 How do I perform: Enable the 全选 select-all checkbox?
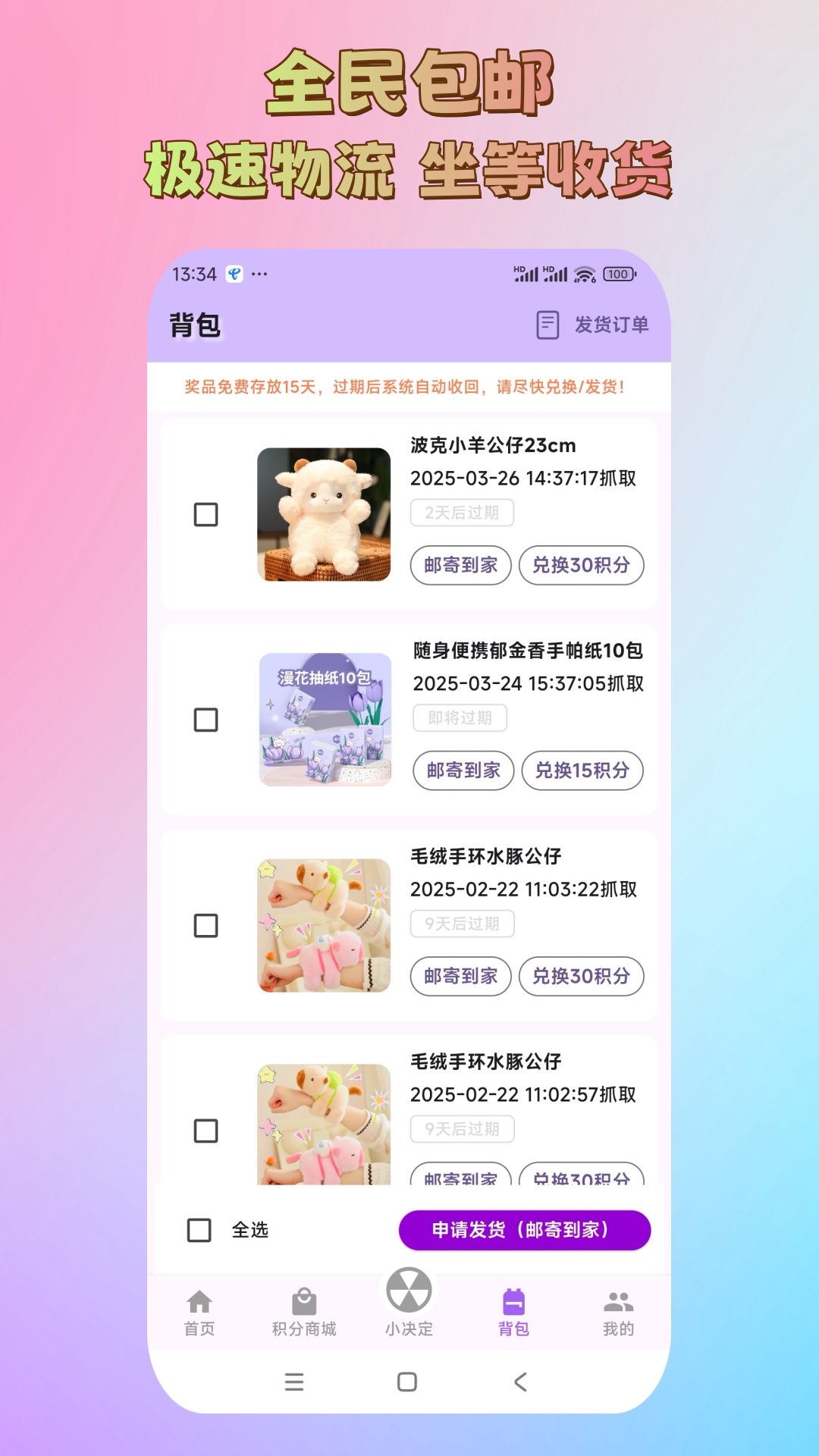tap(200, 1230)
